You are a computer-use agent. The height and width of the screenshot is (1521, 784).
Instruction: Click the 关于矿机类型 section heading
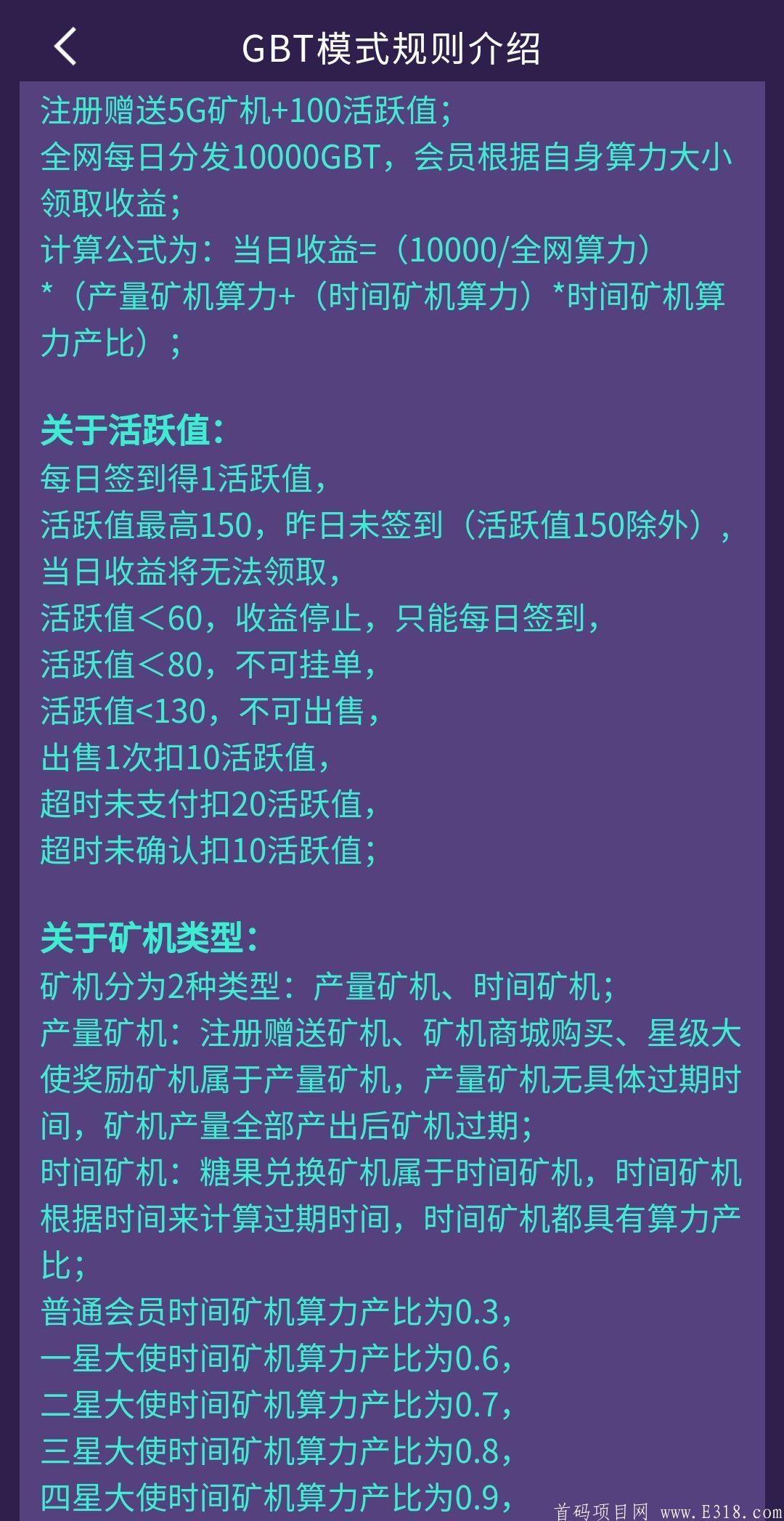(x=152, y=937)
